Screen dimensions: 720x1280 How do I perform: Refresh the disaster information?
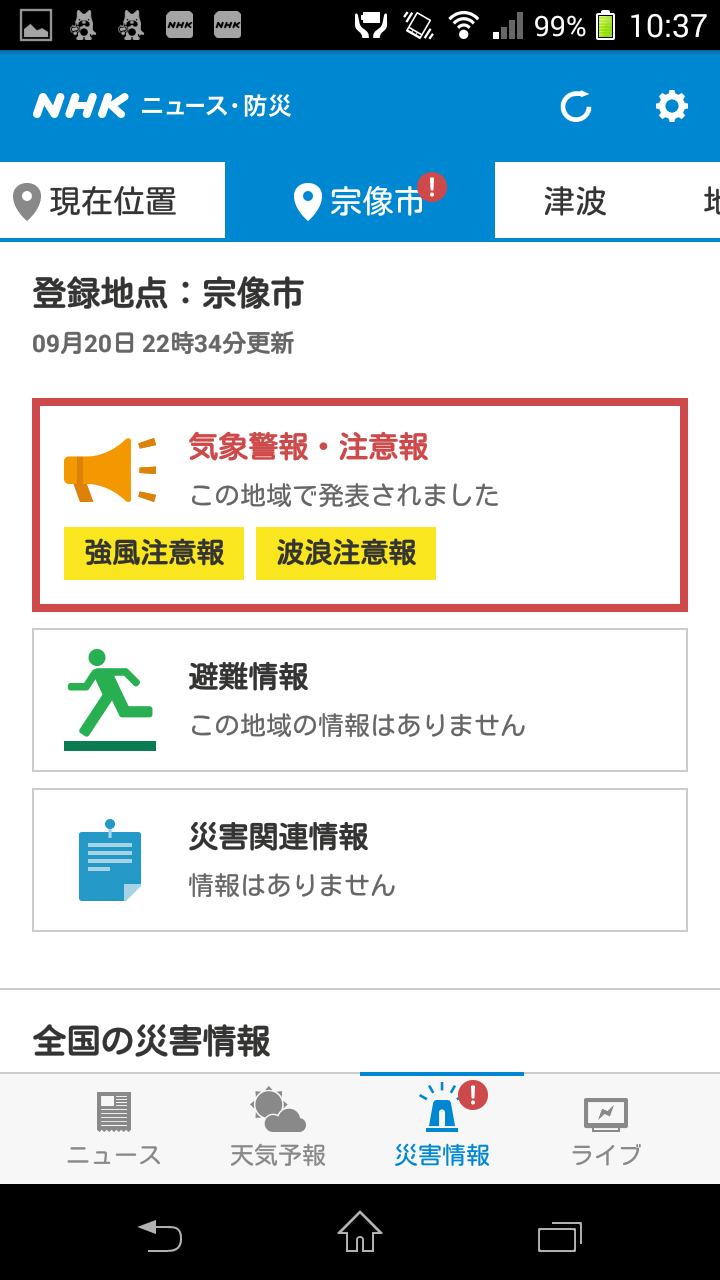[x=576, y=106]
